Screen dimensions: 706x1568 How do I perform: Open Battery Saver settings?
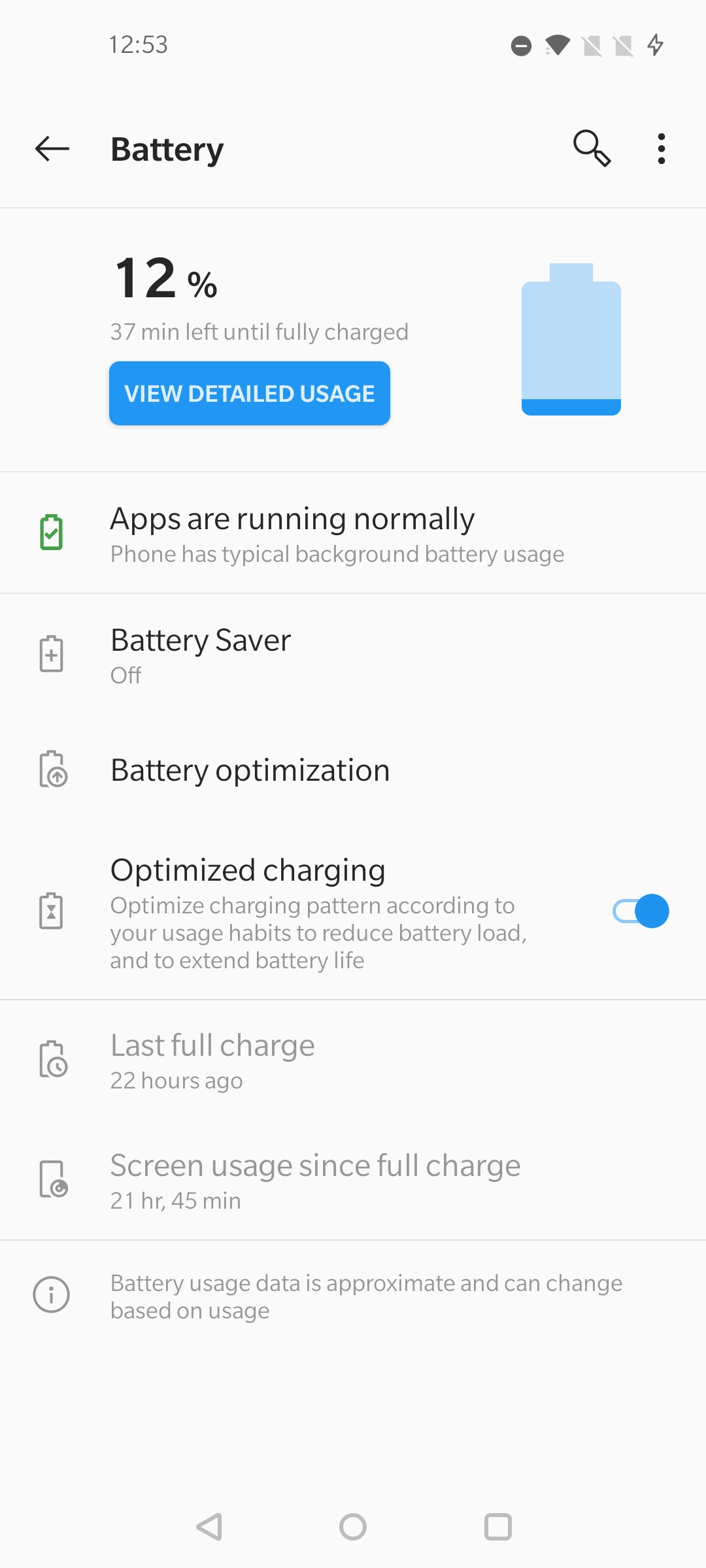coord(353,655)
